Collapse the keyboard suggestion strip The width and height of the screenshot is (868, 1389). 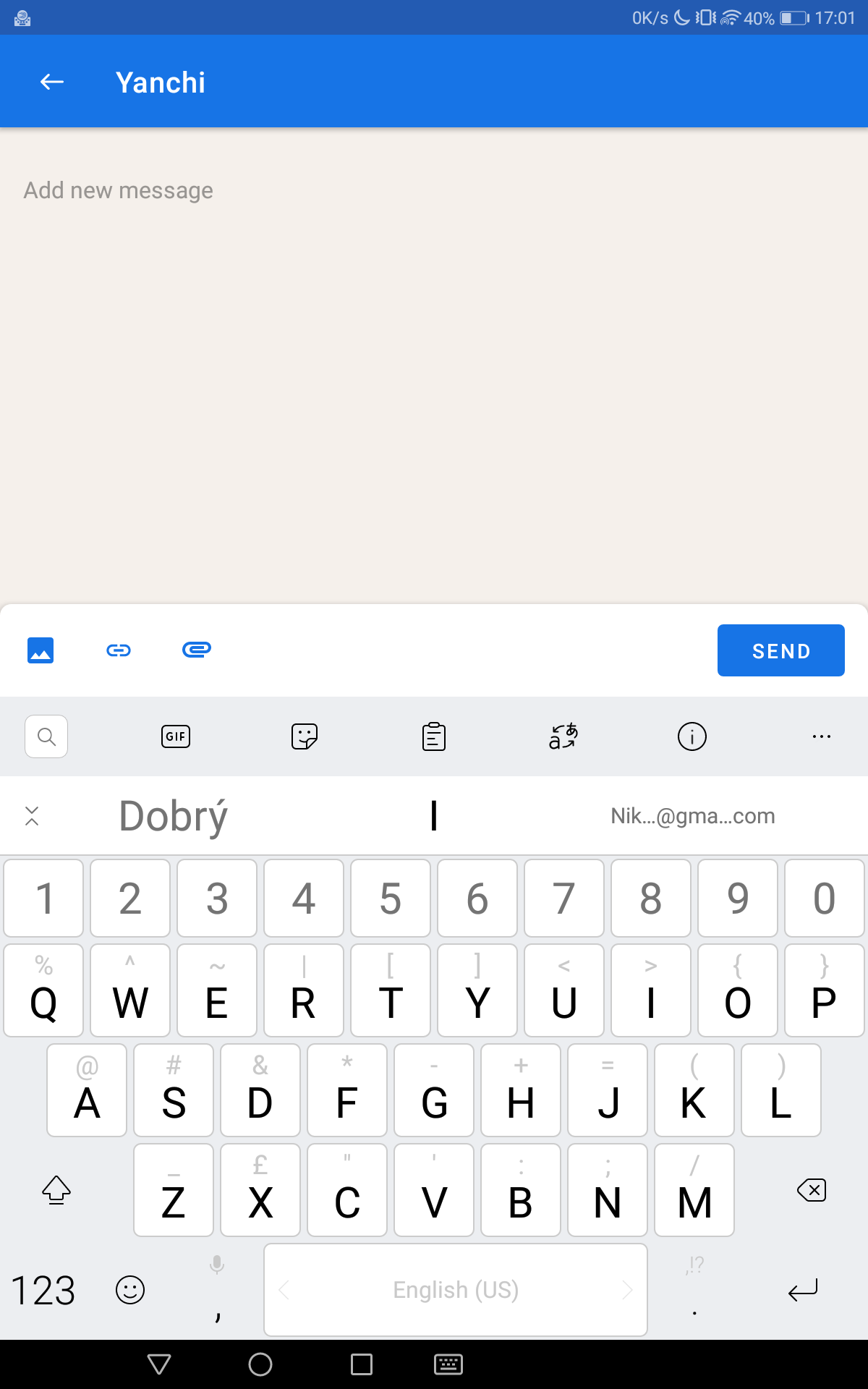pyautogui.click(x=32, y=816)
